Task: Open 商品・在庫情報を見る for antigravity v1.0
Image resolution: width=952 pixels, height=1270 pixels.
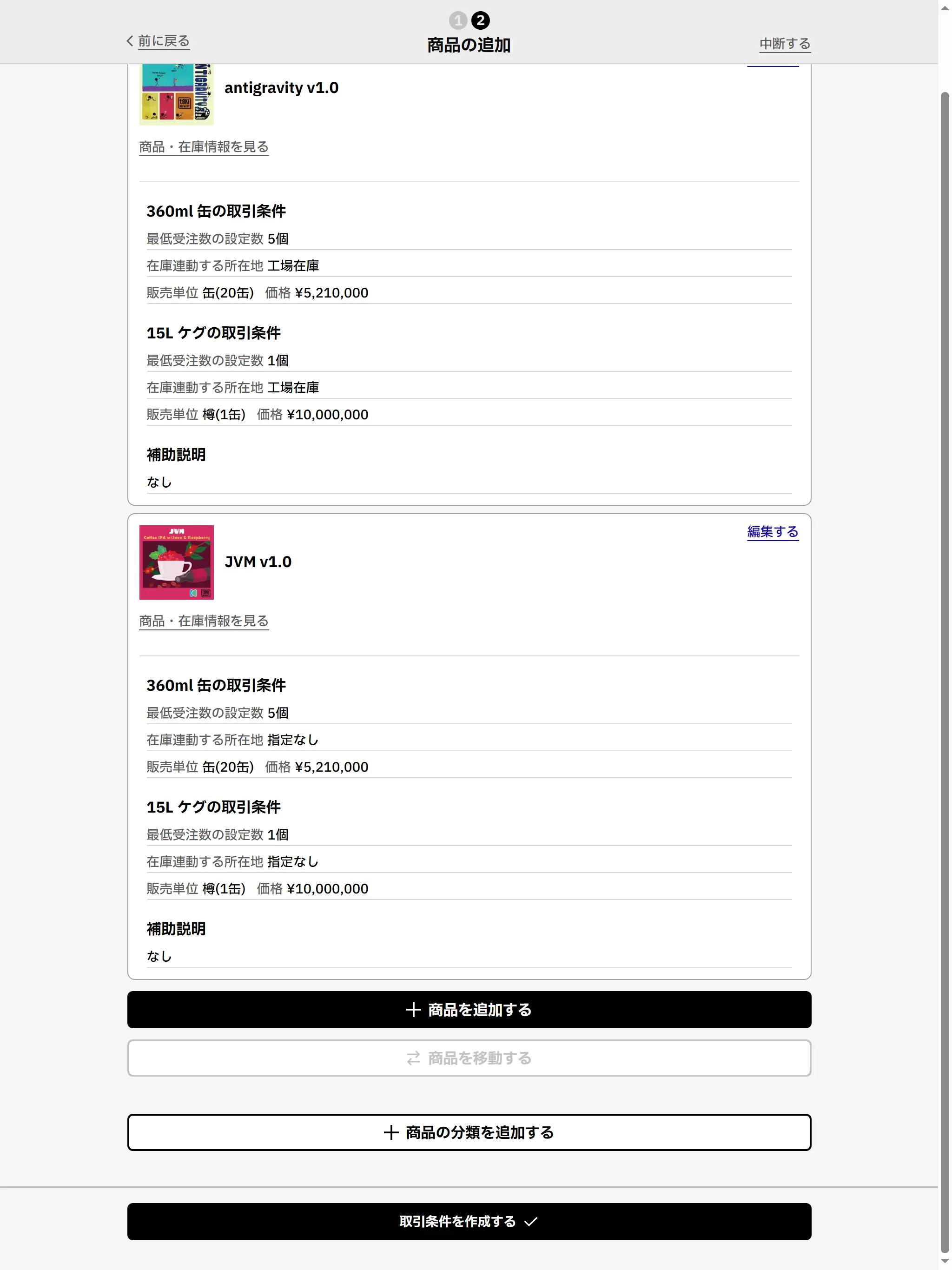Action: point(204,147)
